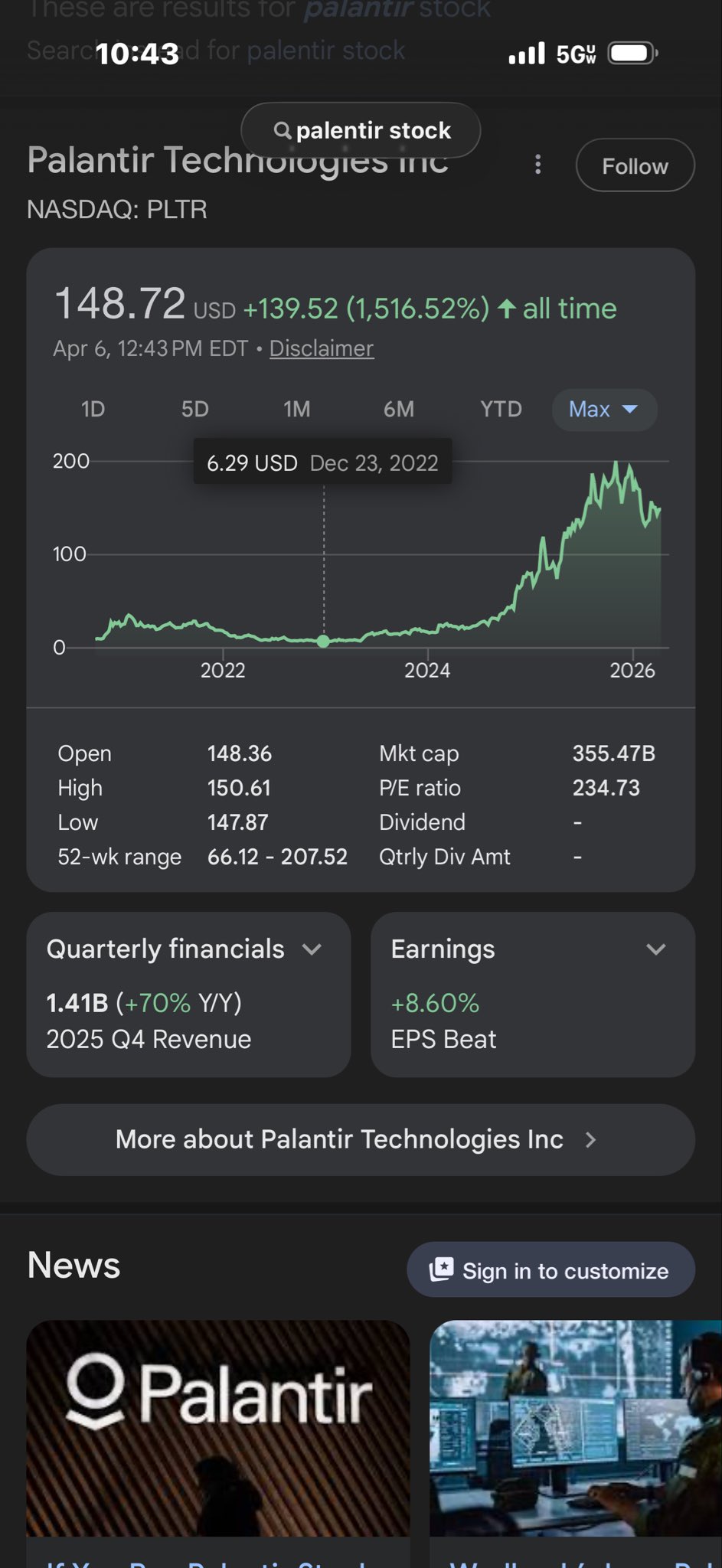
Task: Follow Palantir Technologies Inc
Action: [635, 165]
